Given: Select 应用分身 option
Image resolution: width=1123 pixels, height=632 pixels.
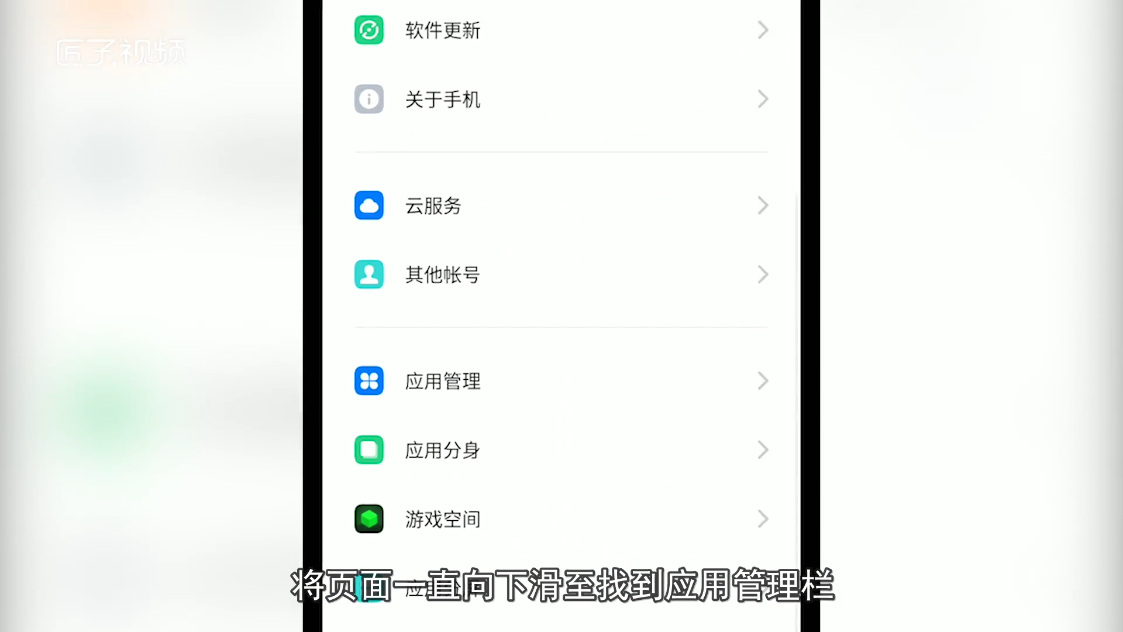Looking at the screenshot, I should [x=443, y=450].
